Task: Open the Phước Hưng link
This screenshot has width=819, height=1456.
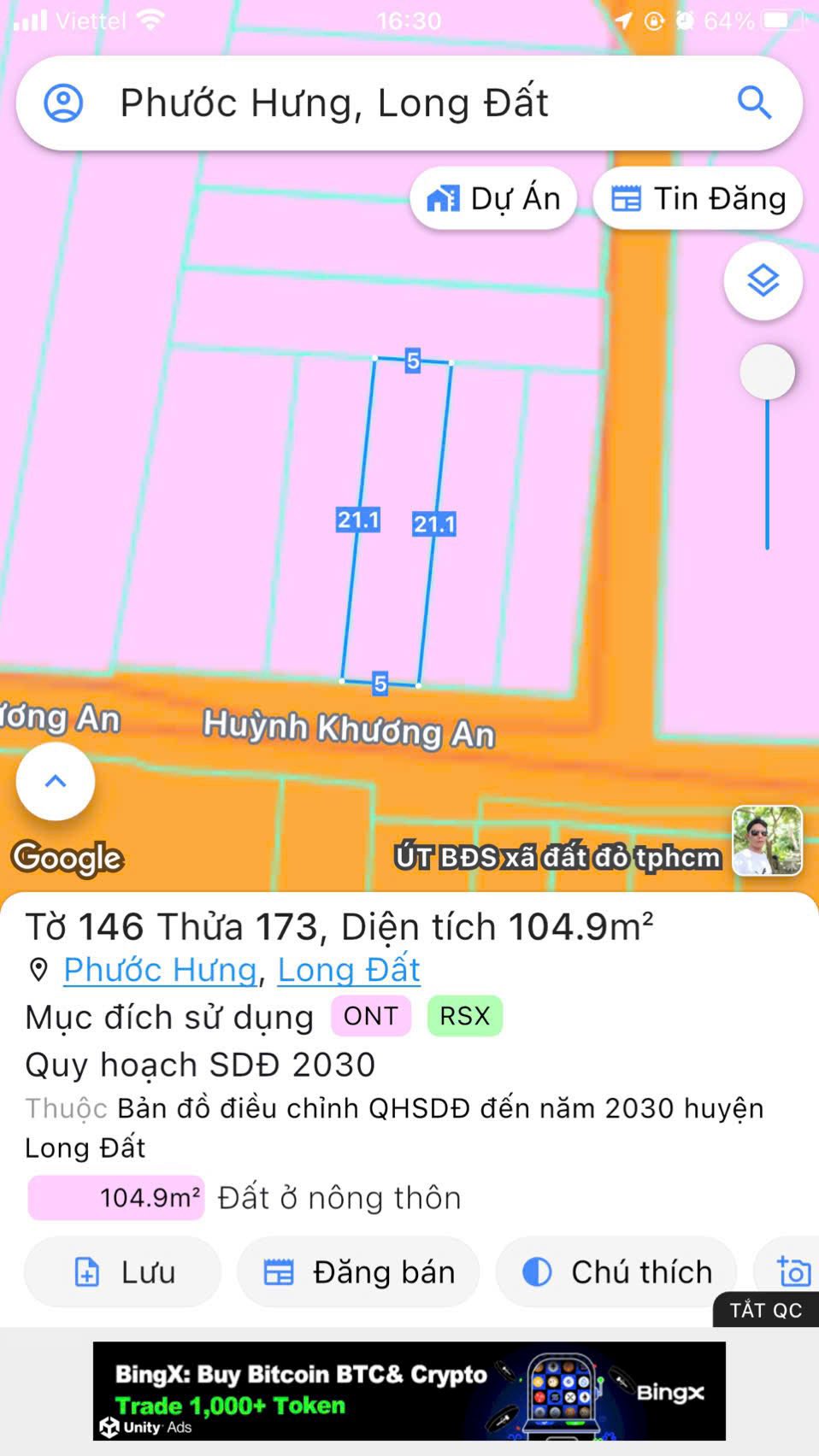Action: tap(157, 970)
